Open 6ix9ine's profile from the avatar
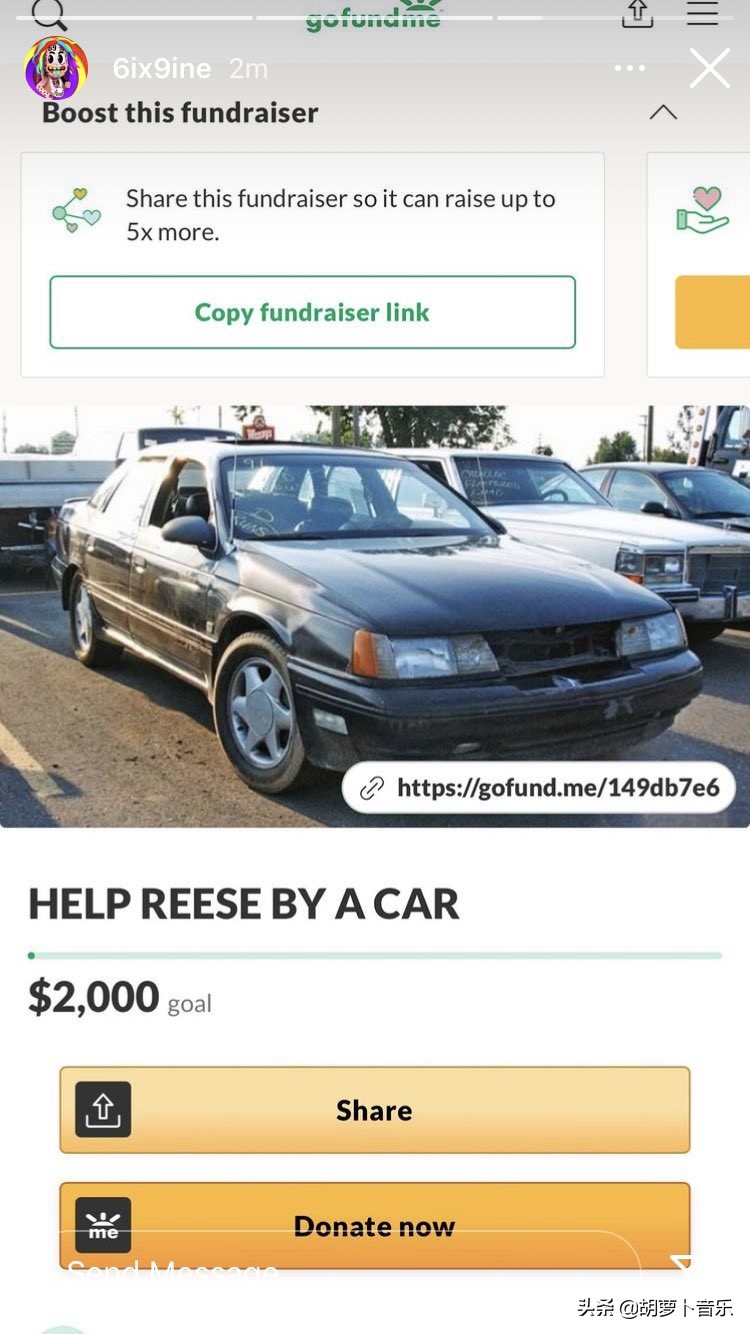Screen dimensions: 750x1334 coord(56,68)
